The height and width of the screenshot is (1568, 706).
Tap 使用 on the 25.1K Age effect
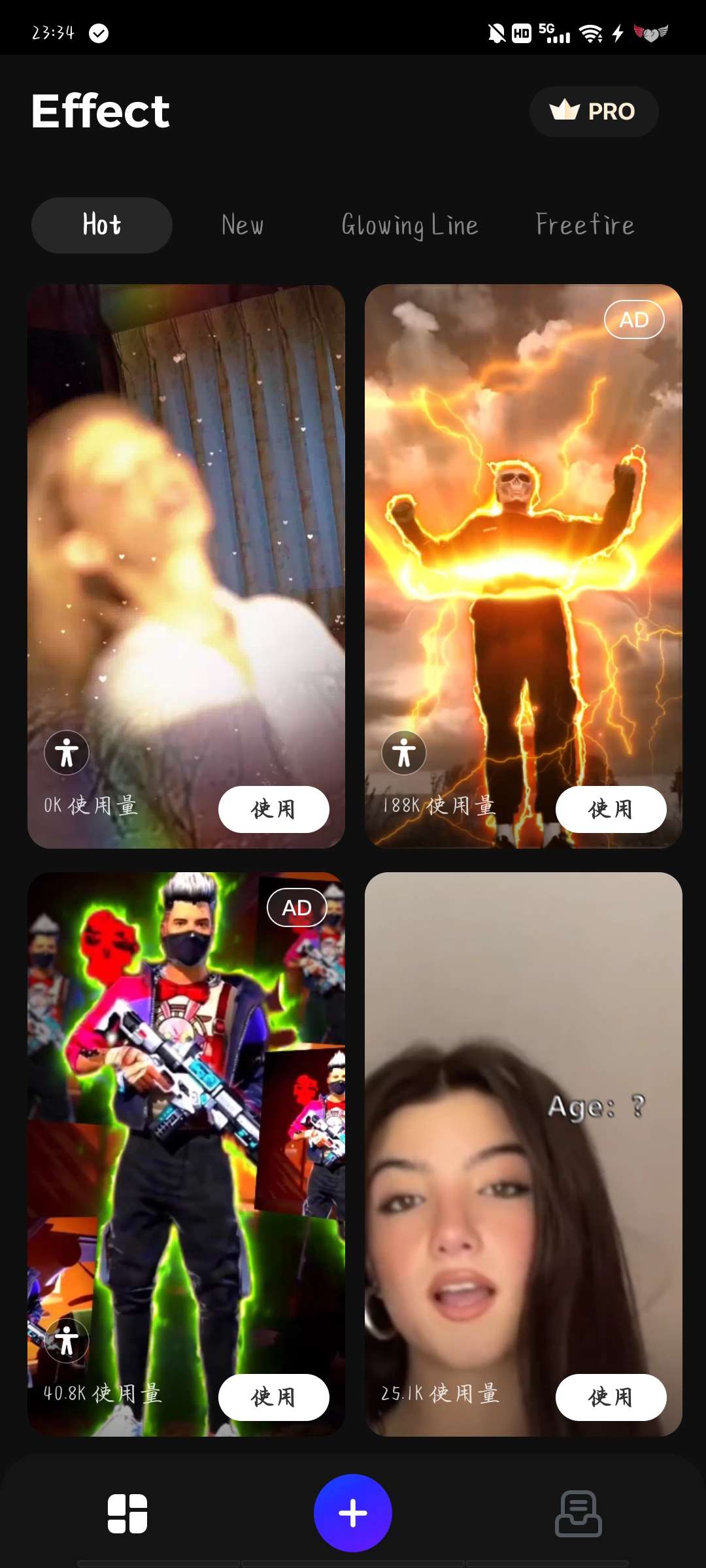[611, 1397]
